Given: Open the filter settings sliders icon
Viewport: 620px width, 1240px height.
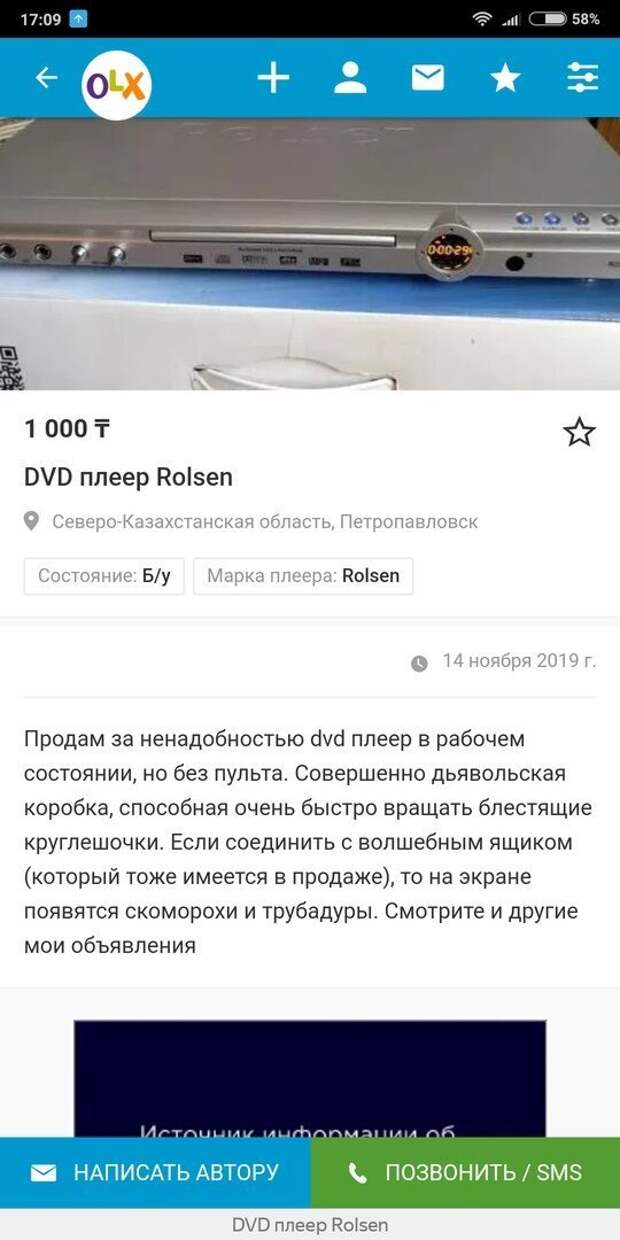Looking at the screenshot, I should tap(583, 78).
